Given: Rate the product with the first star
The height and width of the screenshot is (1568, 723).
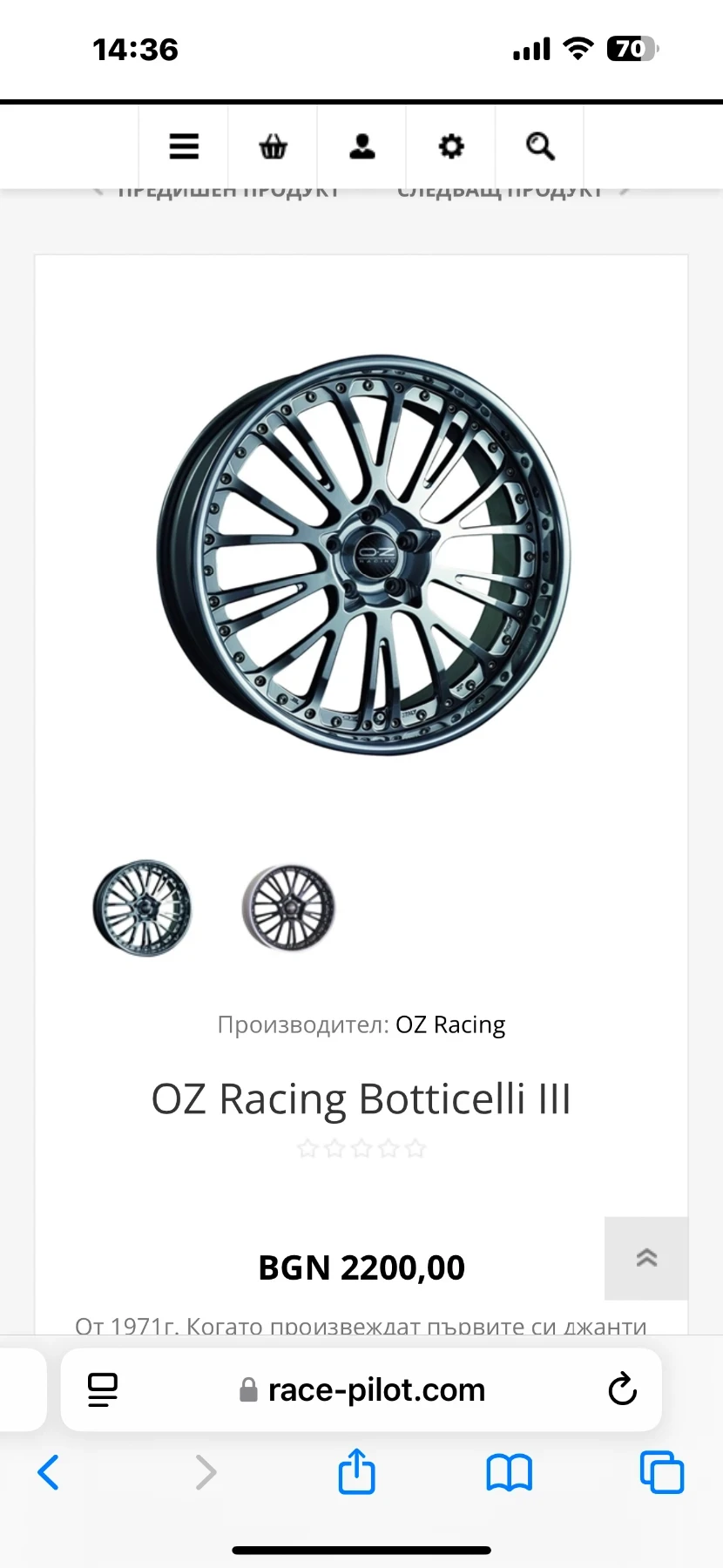Looking at the screenshot, I should 307,1148.
